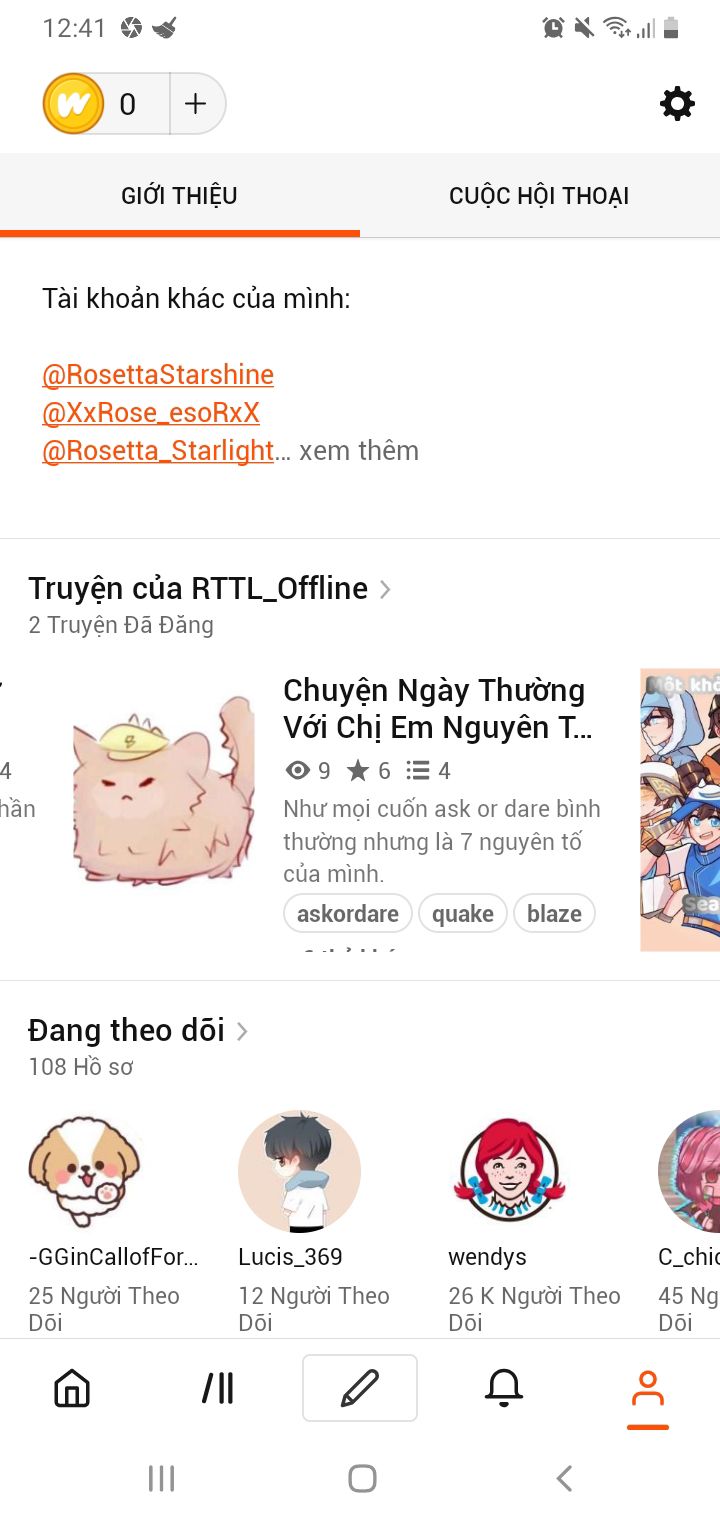Follow the @Rosetta_Starlight link
The image size is (720, 1520).
coord(158,451)
